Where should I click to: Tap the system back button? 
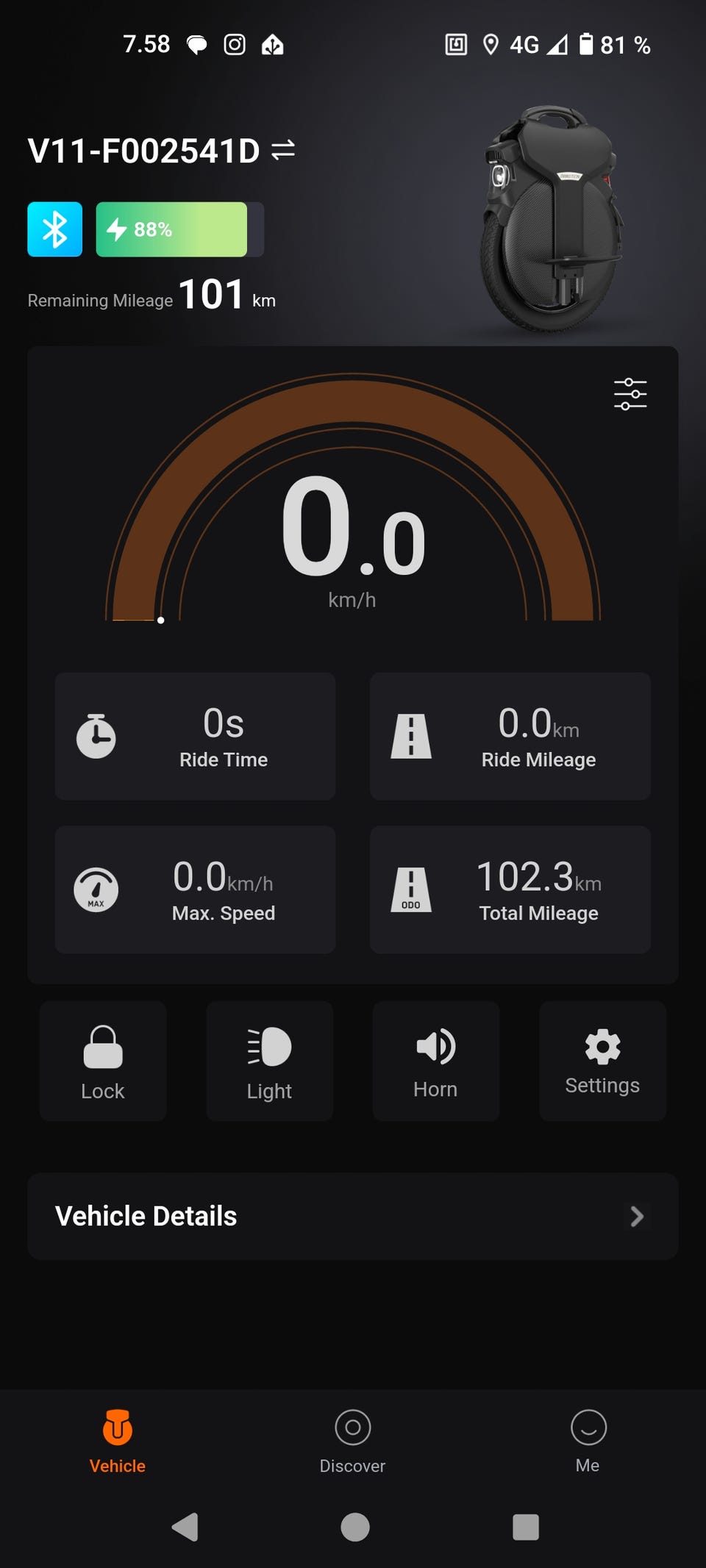pyautogui.click(x=185, y=1527)
